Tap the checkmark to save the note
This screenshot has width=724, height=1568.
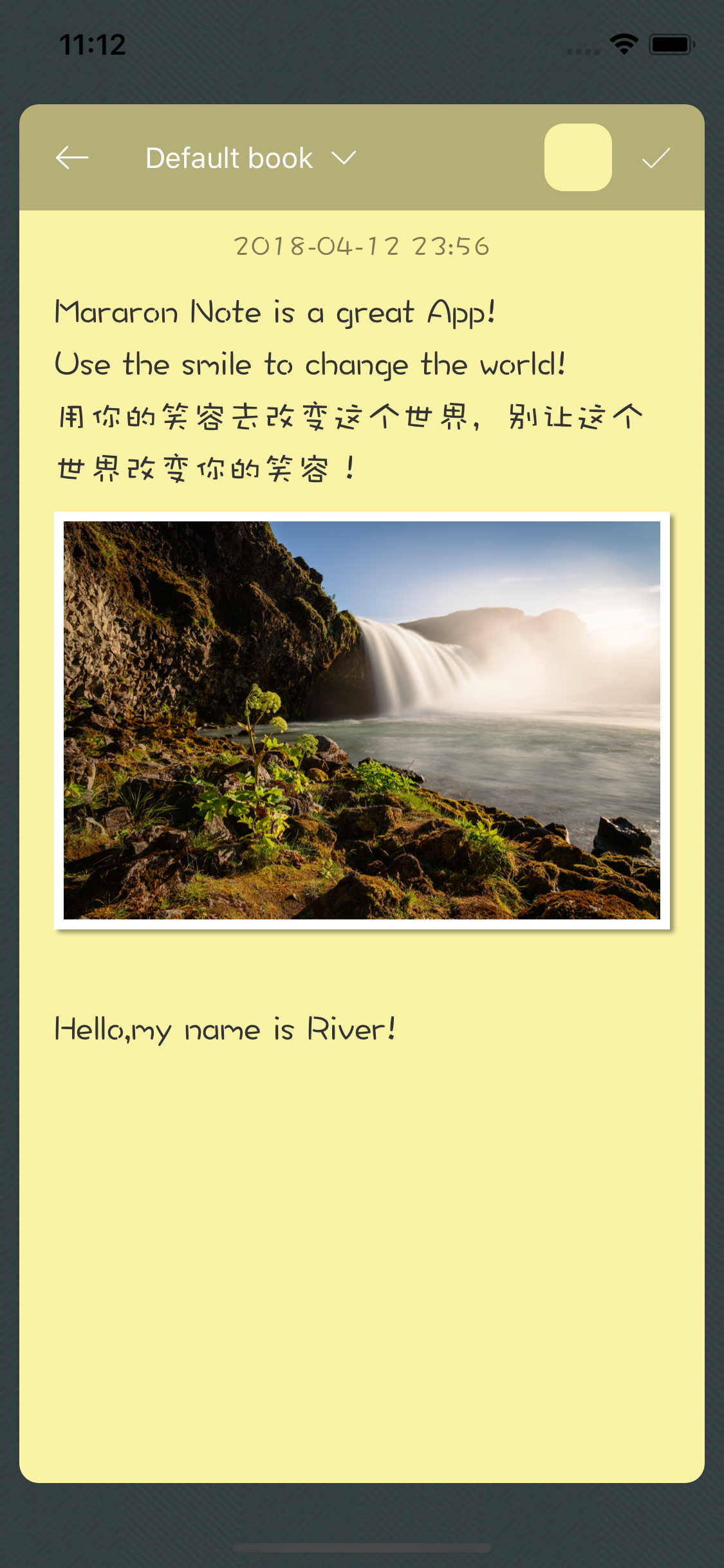pos(655,158)
